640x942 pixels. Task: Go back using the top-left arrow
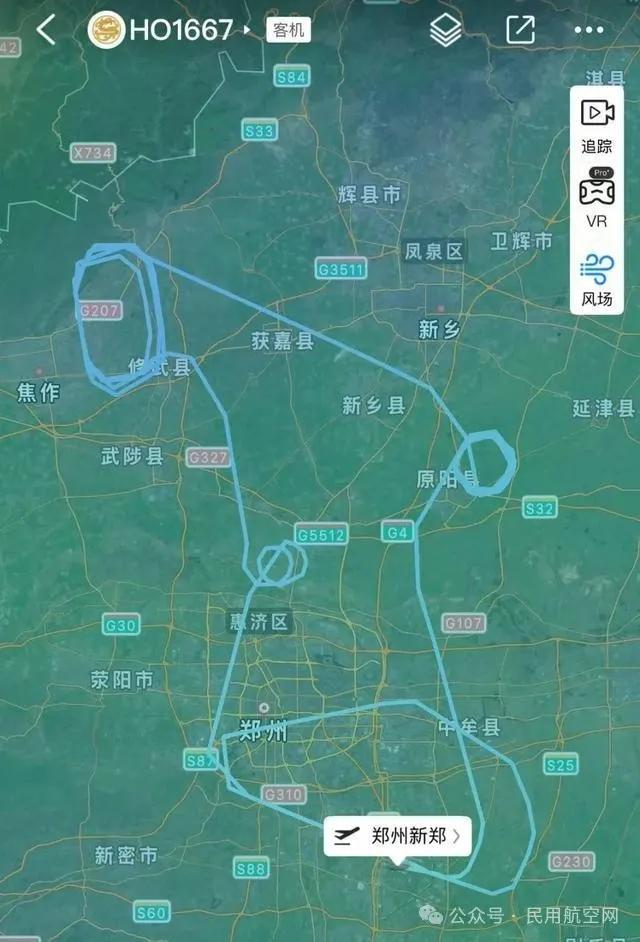pyautogui.click(x=46, y=30)
